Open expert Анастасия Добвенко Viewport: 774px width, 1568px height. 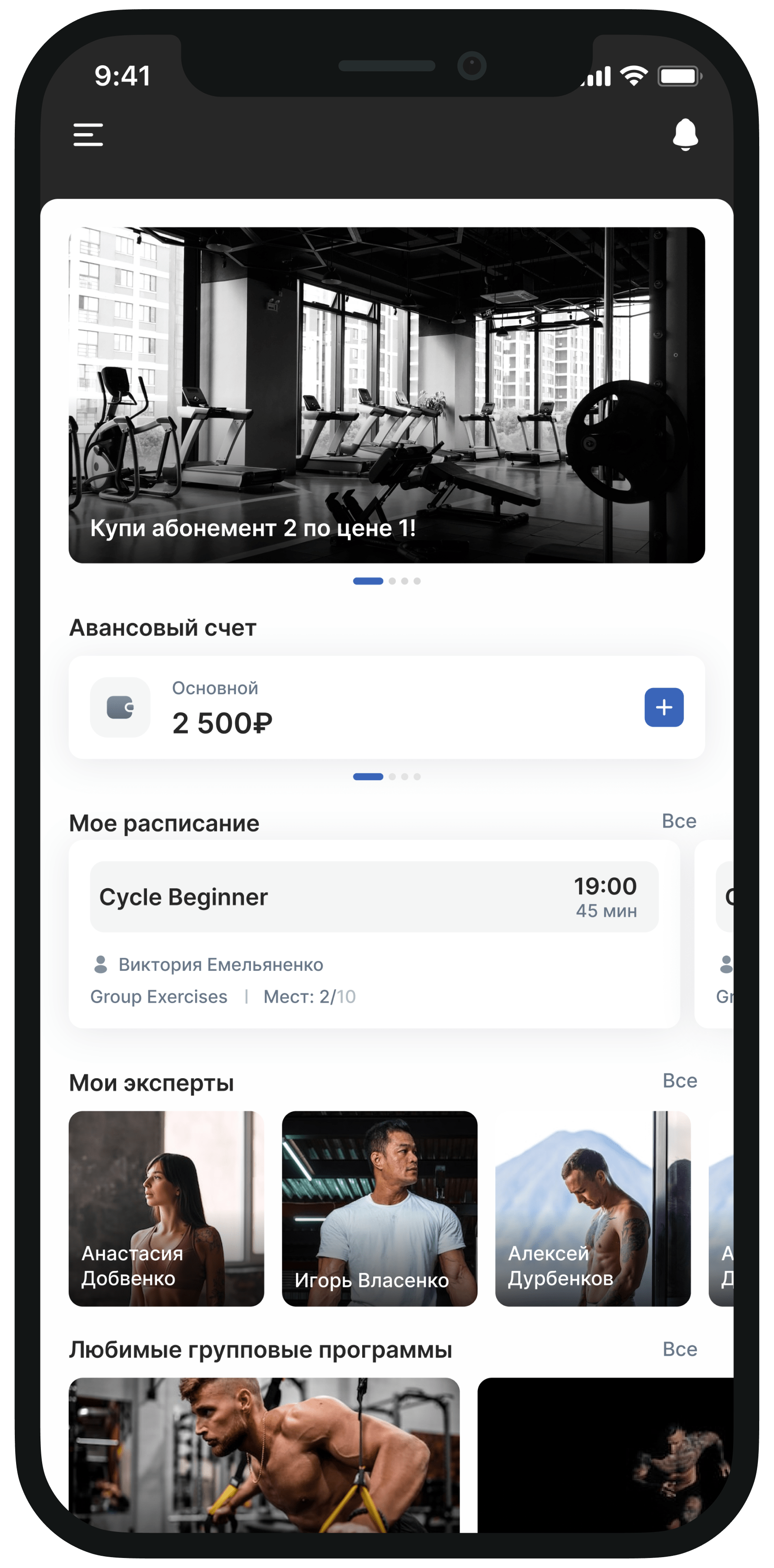(x=166, y=1208)
